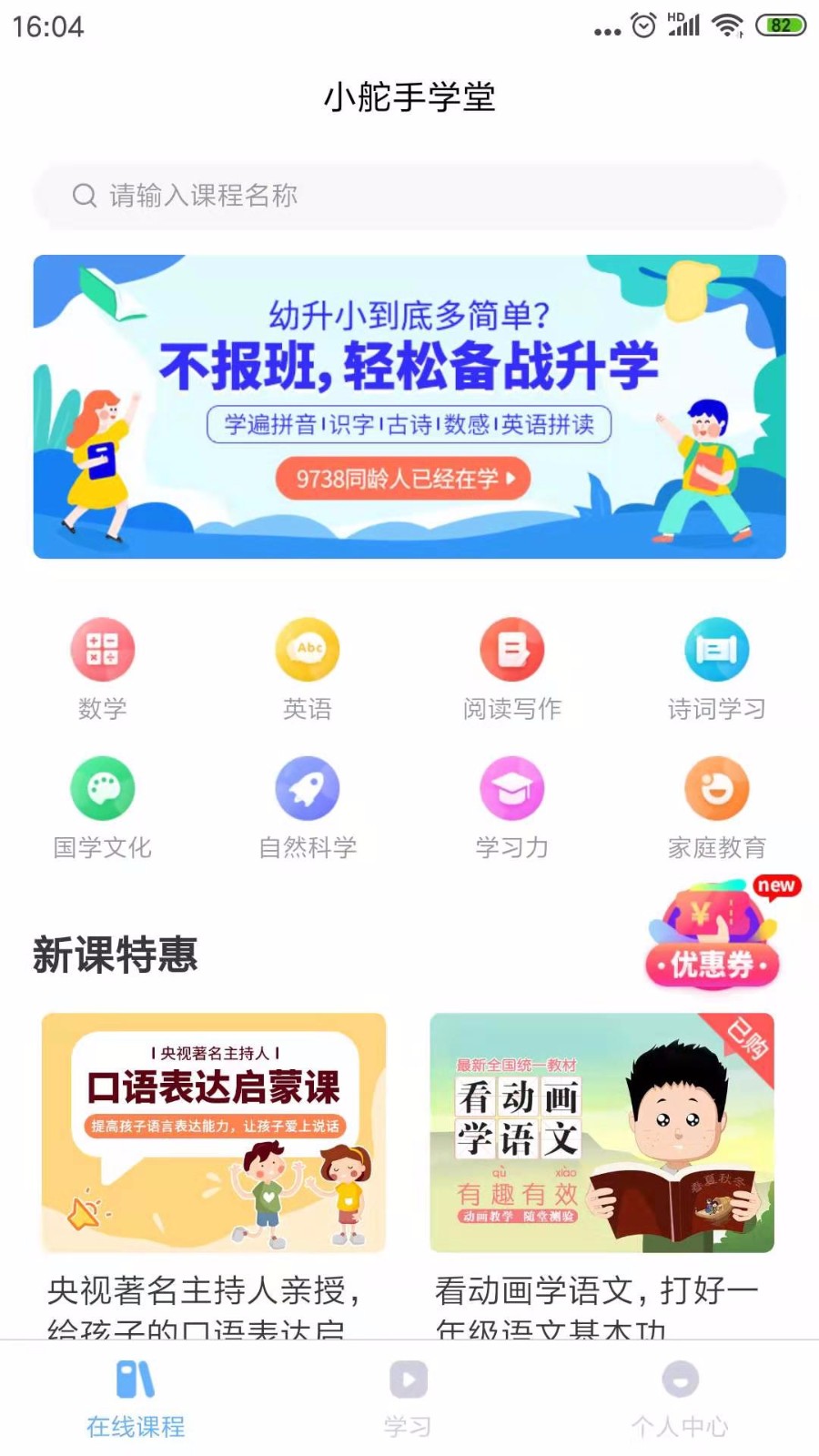Screen dimensions: 819x1456
Task: Open the 数学 (Math) category icon
Action: click(x=103, y=649)
